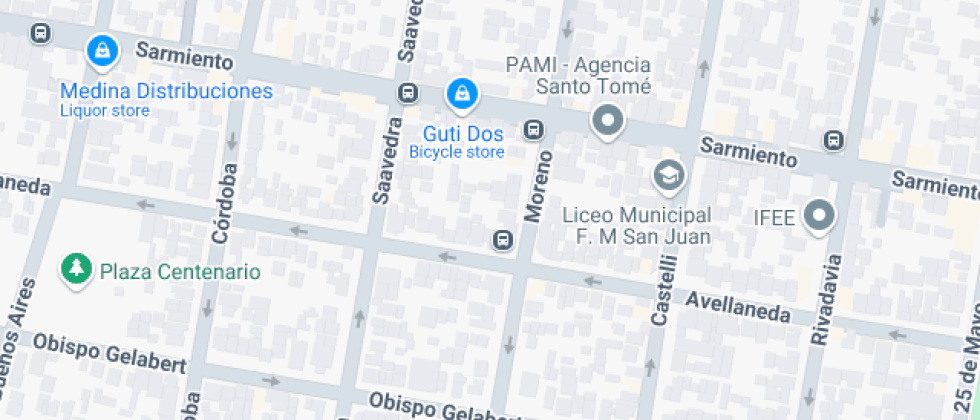This screenshot has width=980, height=420.
Task: Select the Plaza Centenario park marker
Action: pos(74,269)
